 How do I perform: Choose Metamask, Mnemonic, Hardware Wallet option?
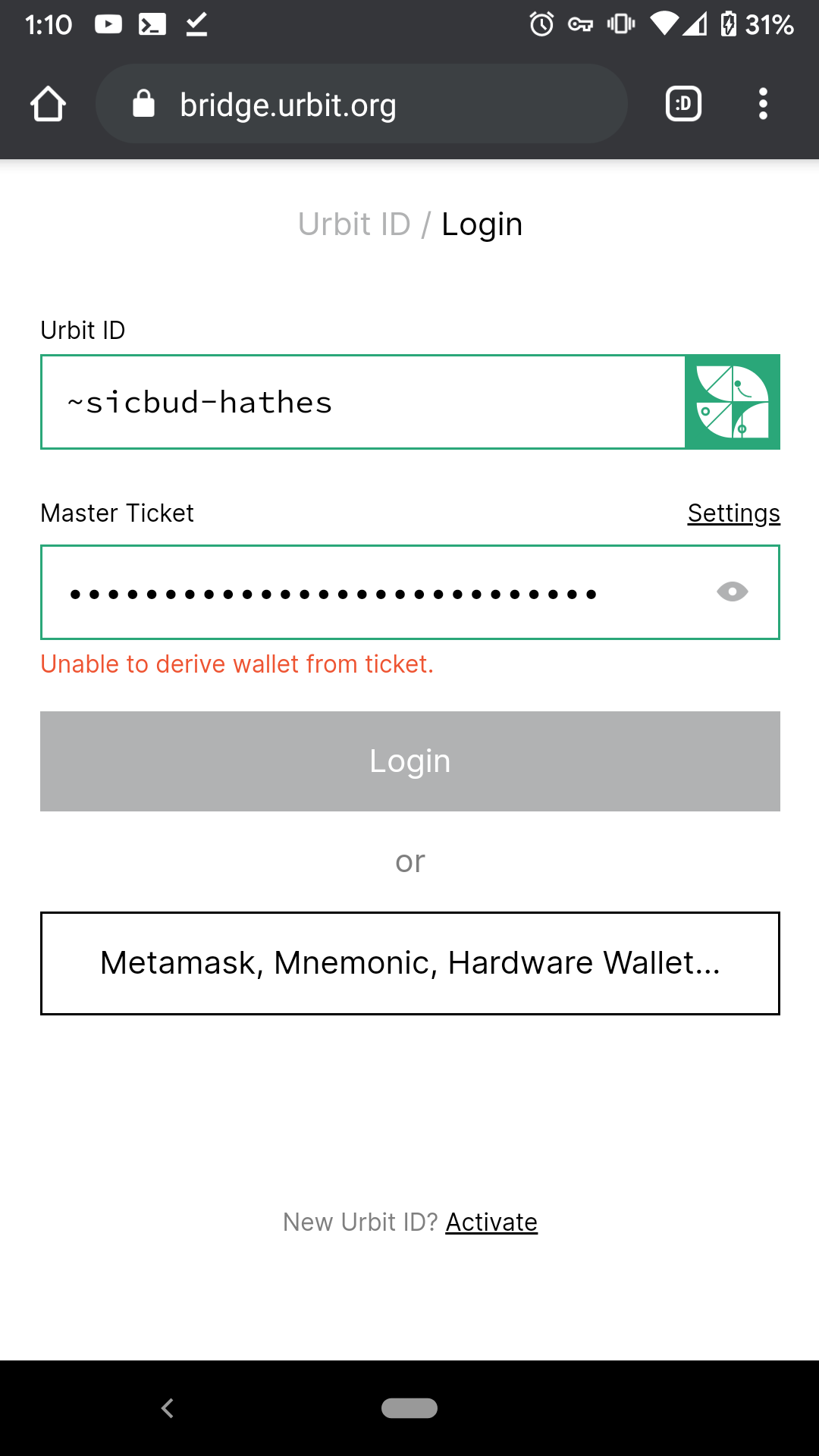pos(409,963)
